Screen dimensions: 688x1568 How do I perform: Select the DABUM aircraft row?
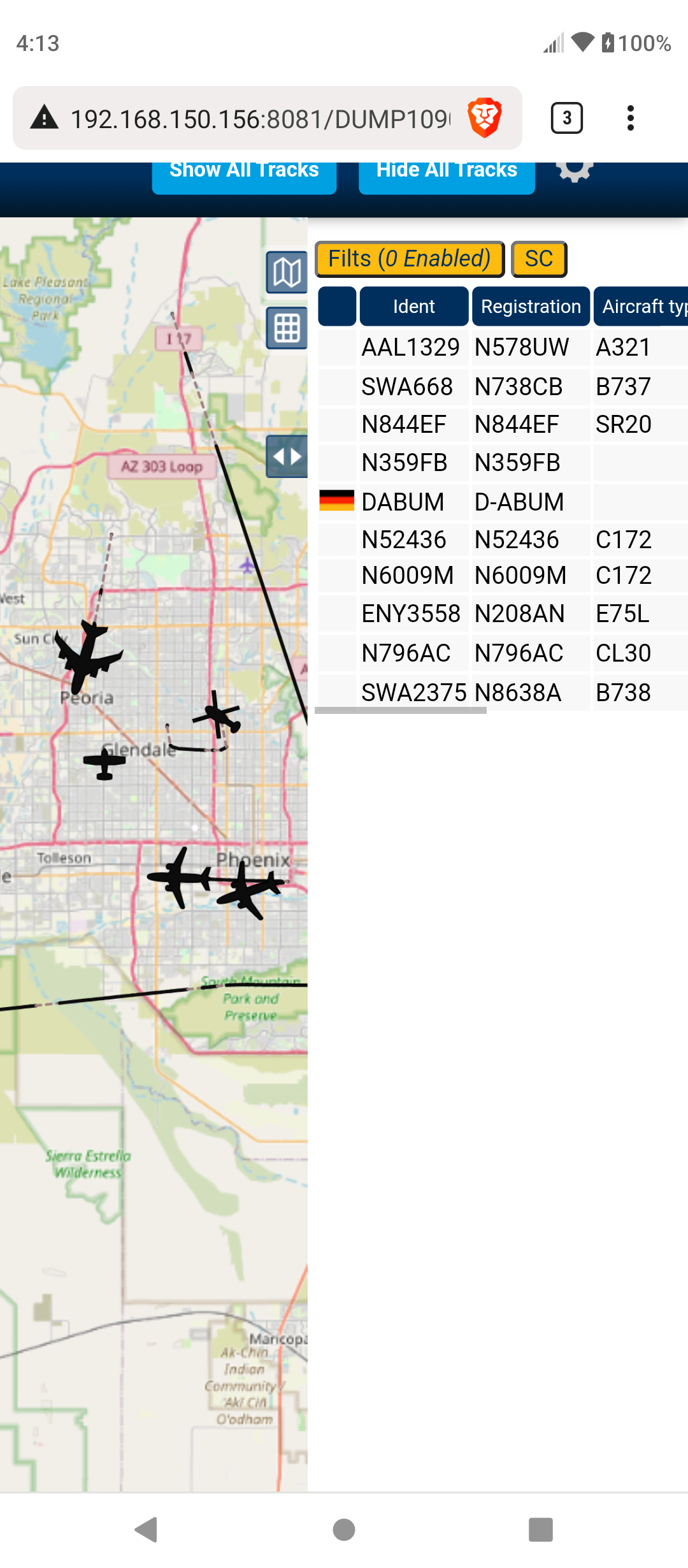[x=503, y=502]
